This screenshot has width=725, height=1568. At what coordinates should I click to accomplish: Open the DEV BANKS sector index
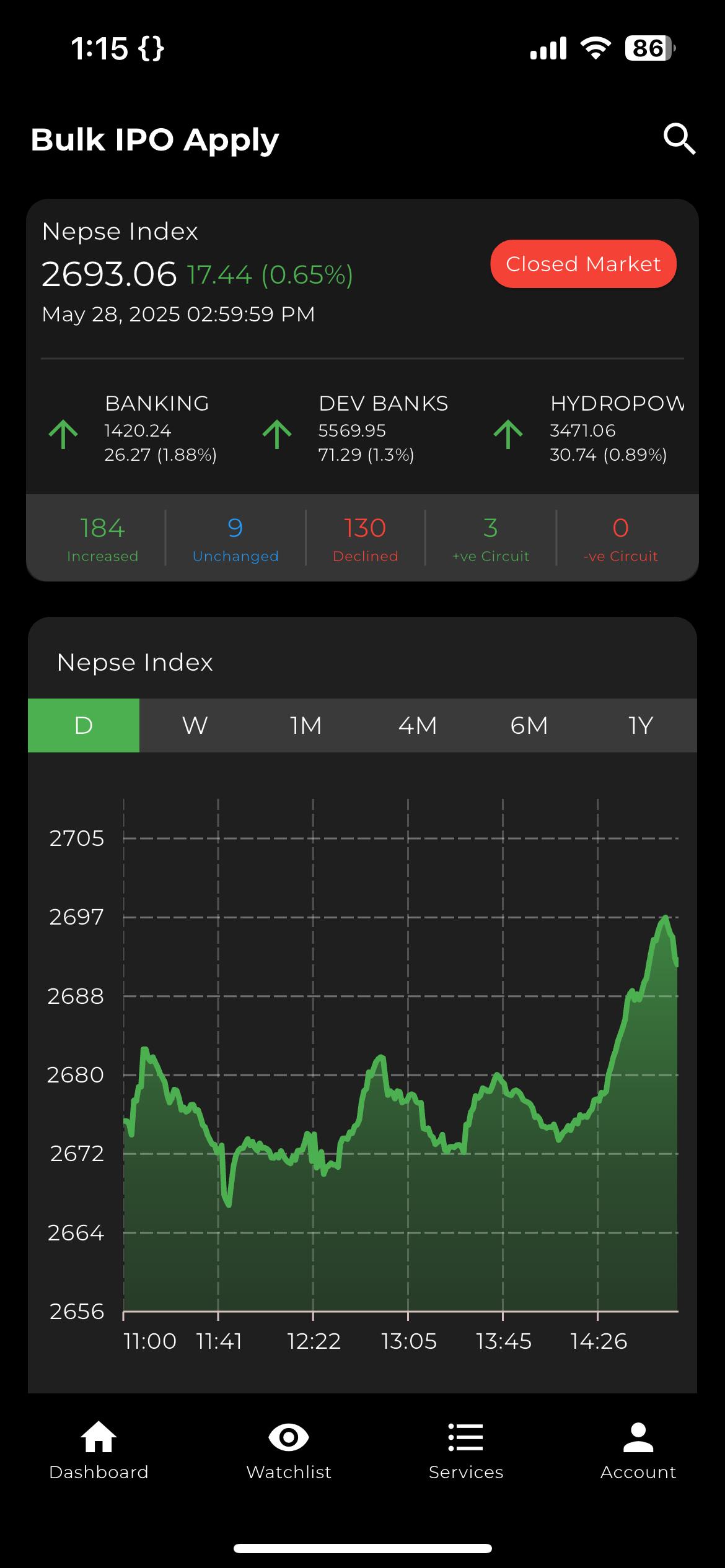(354, 429)
